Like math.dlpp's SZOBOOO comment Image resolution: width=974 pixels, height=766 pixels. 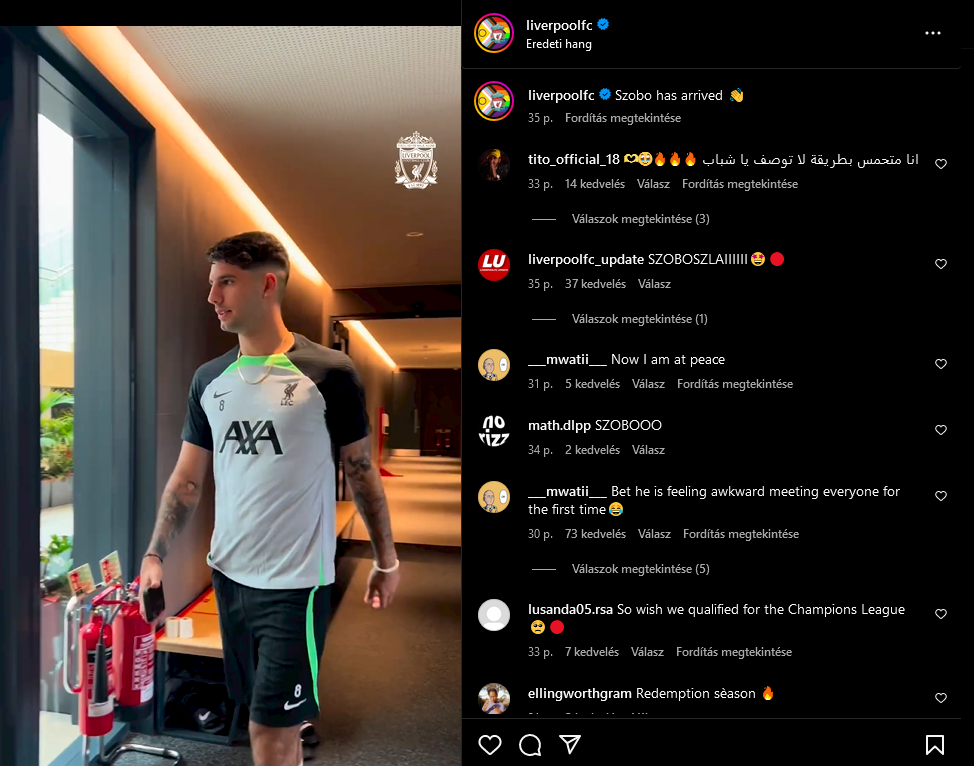click(940, 430)
